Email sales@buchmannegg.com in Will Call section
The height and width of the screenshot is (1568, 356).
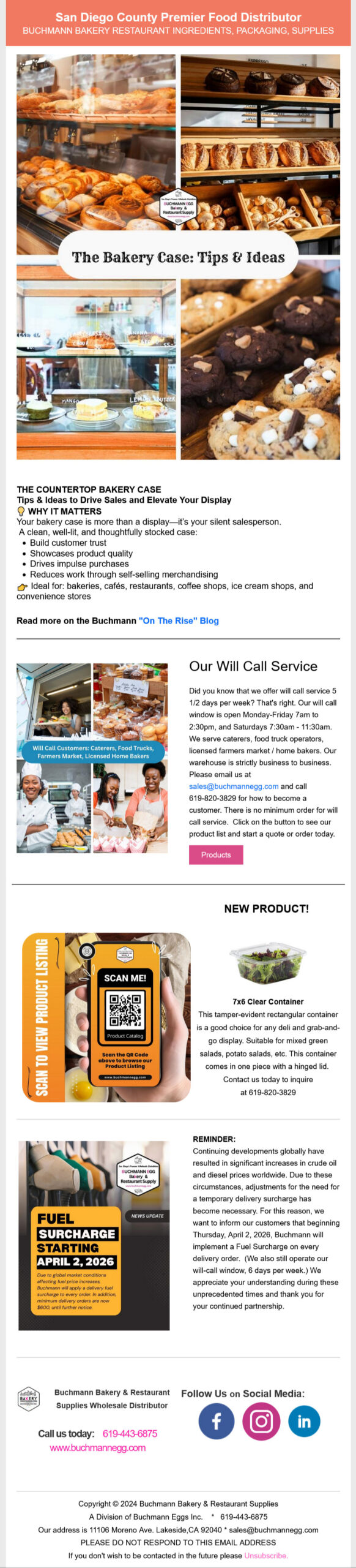(x=234, y=786)
